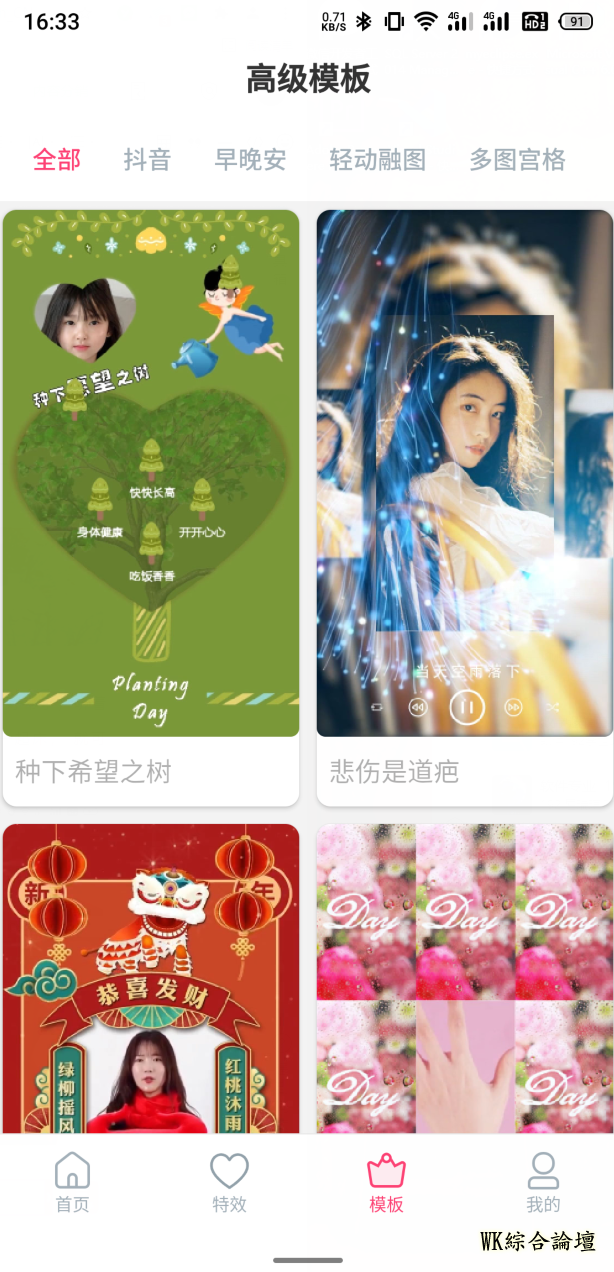This screenshot has width=614, height=1272.
Task: Switch to 轻动融图 templates
Action: pos(378,159)
